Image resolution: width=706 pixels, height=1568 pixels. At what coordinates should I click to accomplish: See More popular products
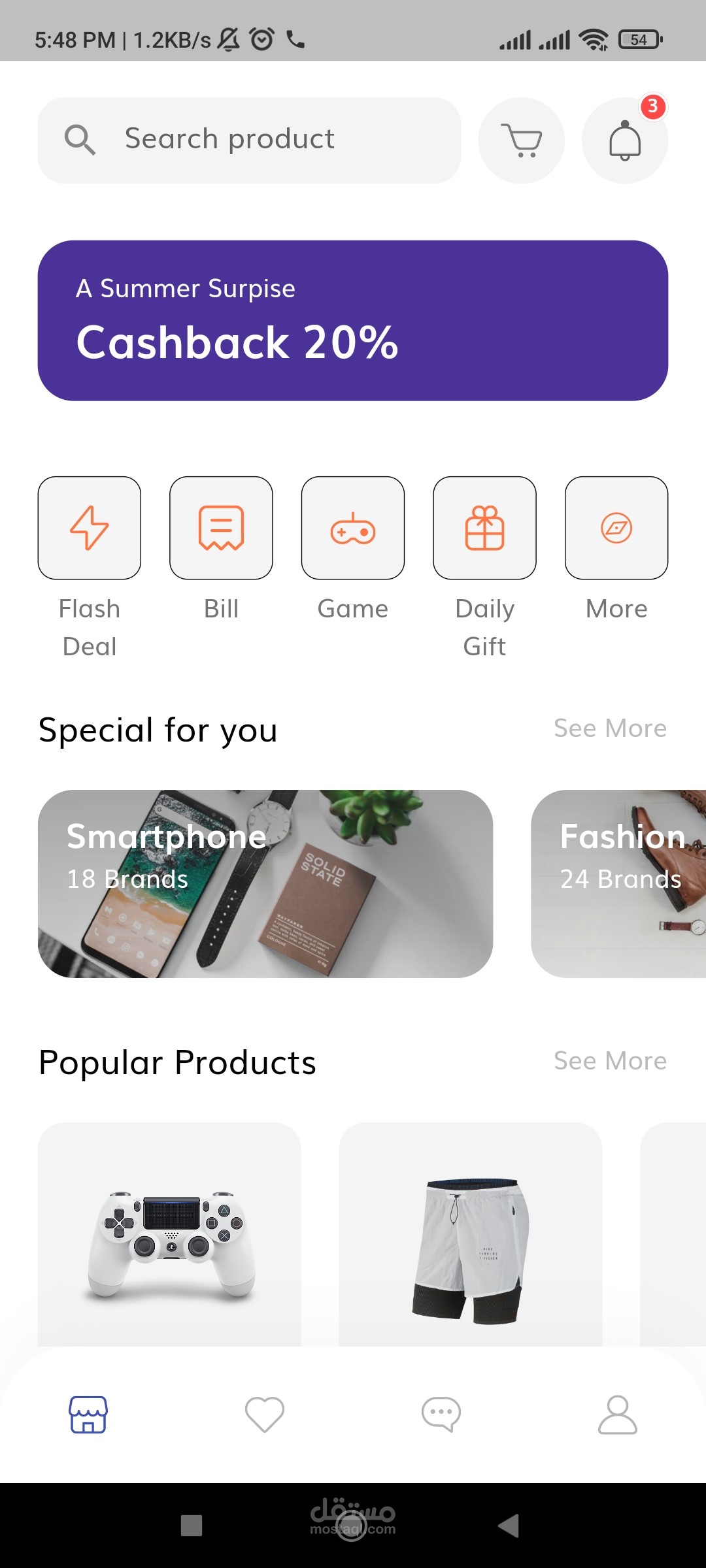click(609, 1060)
